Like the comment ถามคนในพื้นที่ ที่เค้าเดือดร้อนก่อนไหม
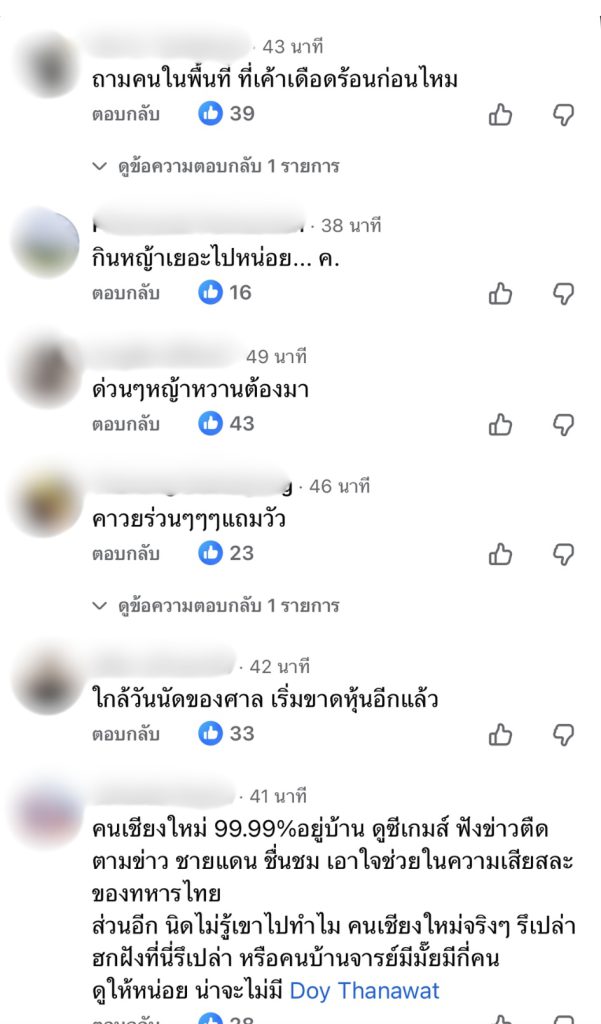This screenshot has height=1024, width=601. click(500, 115)
